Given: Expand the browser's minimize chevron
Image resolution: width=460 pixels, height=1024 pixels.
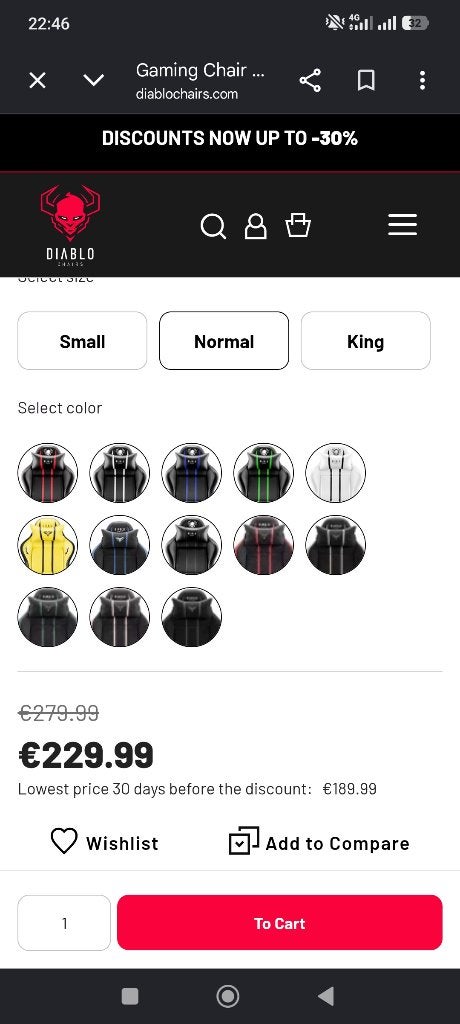Looking at the screenshot, I should pyautogui.click(x=93, y=80).
